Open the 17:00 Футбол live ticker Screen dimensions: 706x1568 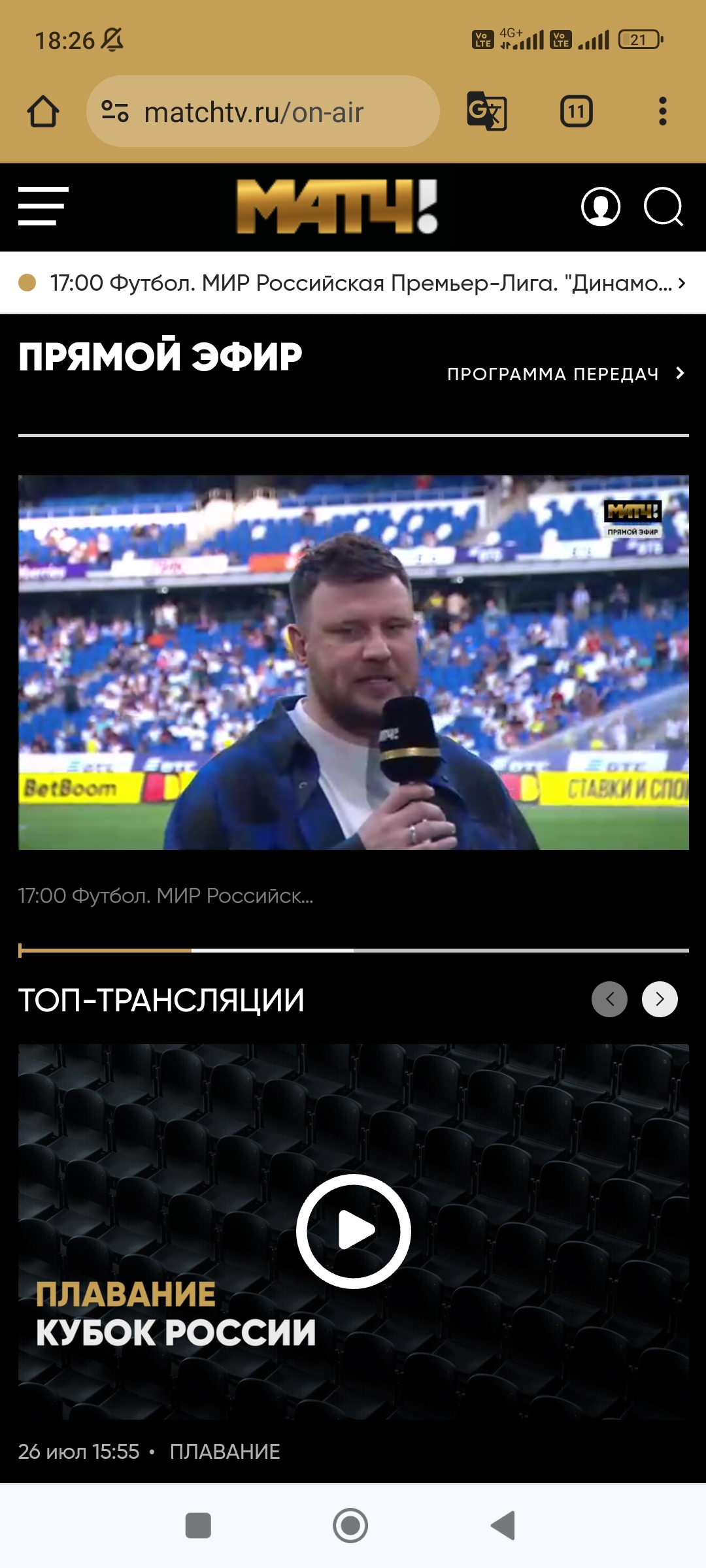(353, 283)
